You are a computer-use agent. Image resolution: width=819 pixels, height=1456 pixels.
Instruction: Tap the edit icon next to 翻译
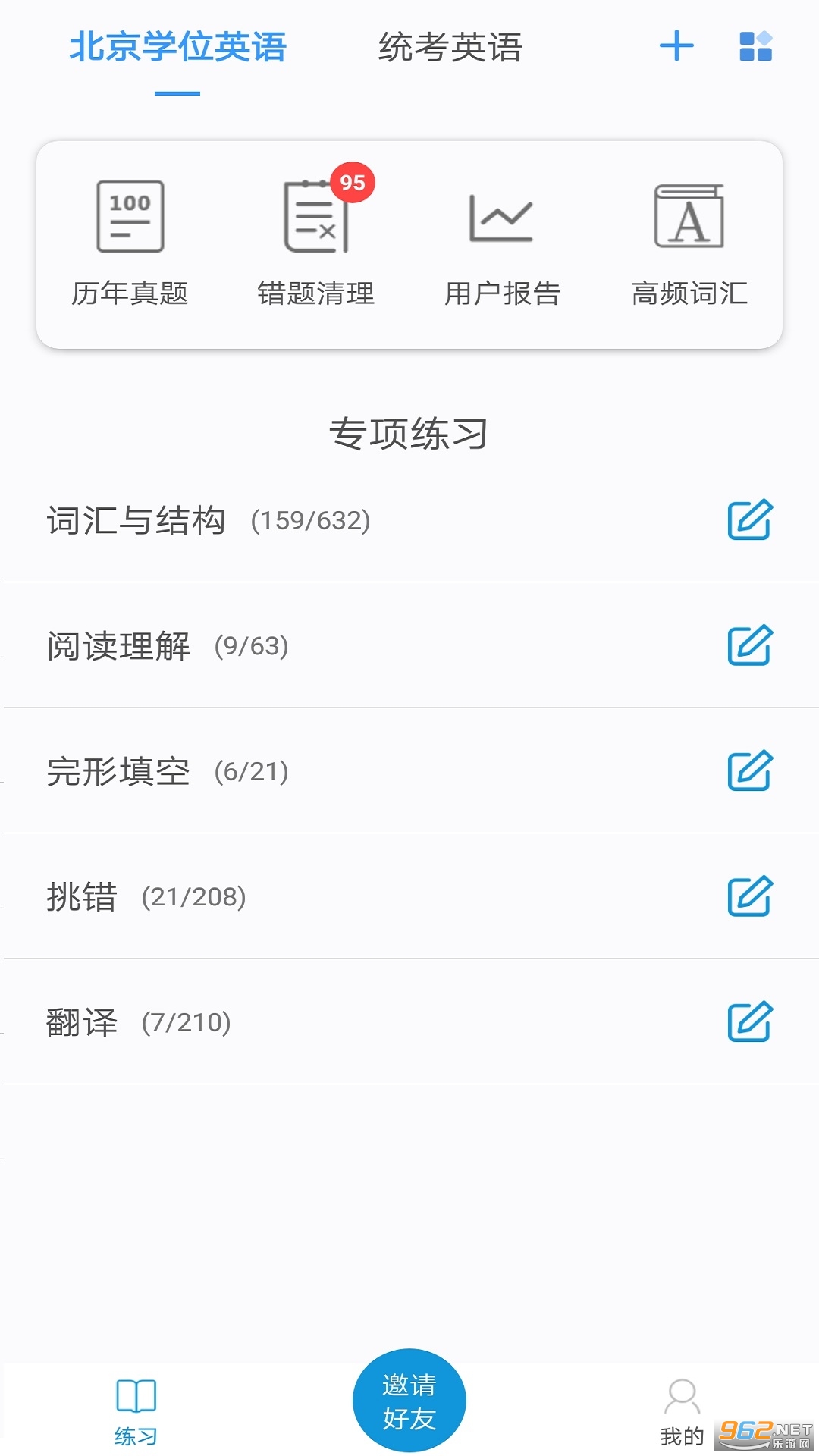pos(749,1021)
